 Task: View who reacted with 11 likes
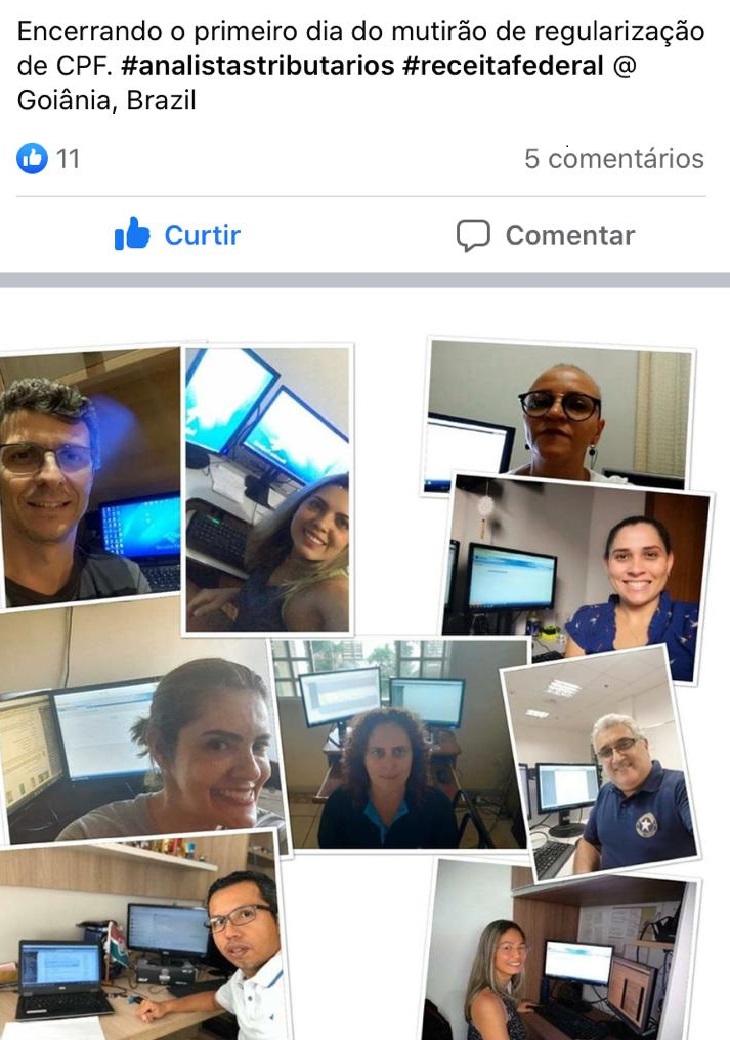tap(48, 158)
